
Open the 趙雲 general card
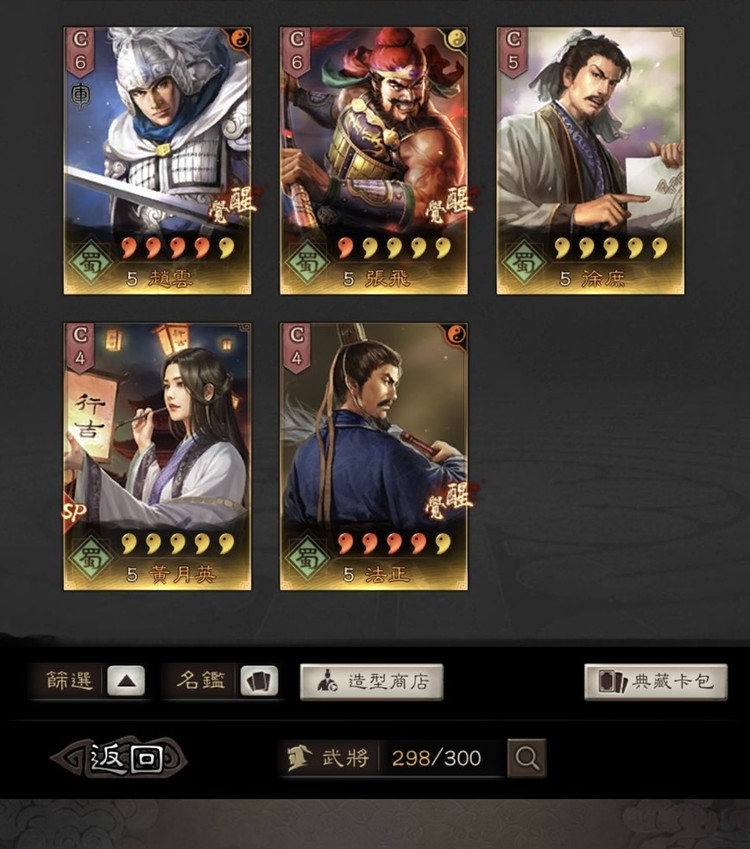[x=157, y=160]
